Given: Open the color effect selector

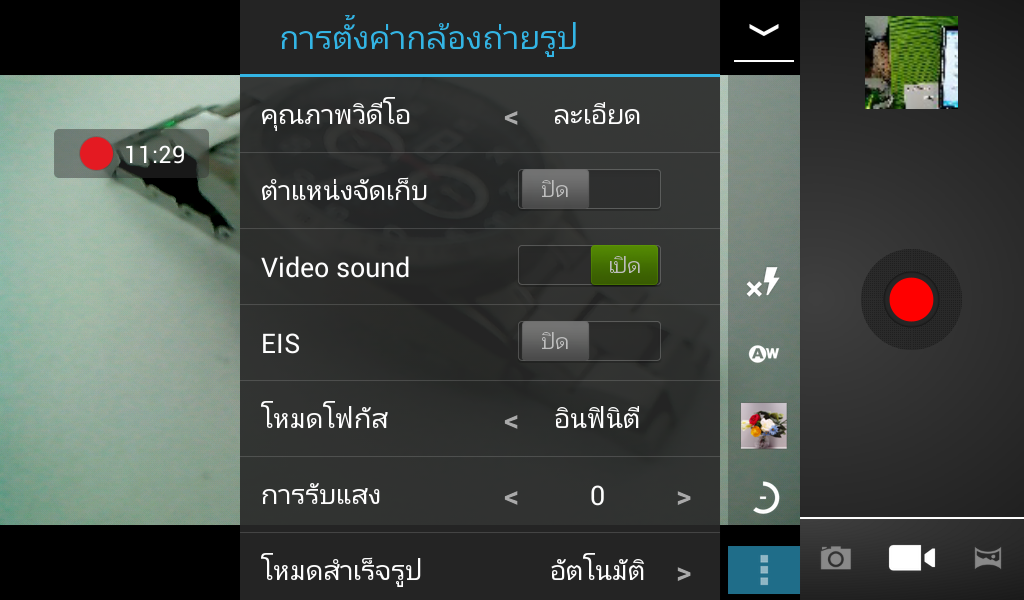Looking at the screenshot, I should [764, 426].
